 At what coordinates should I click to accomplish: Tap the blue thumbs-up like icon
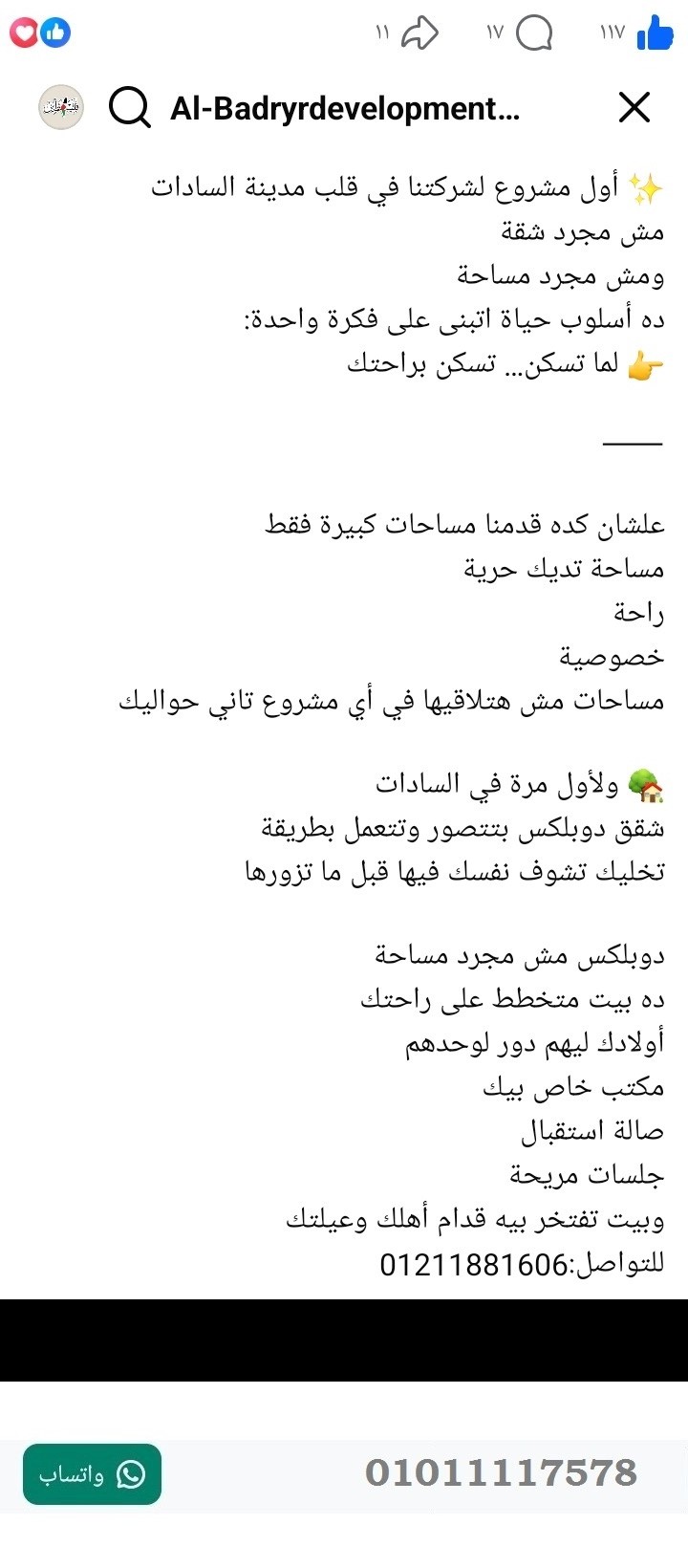(656, 33)
